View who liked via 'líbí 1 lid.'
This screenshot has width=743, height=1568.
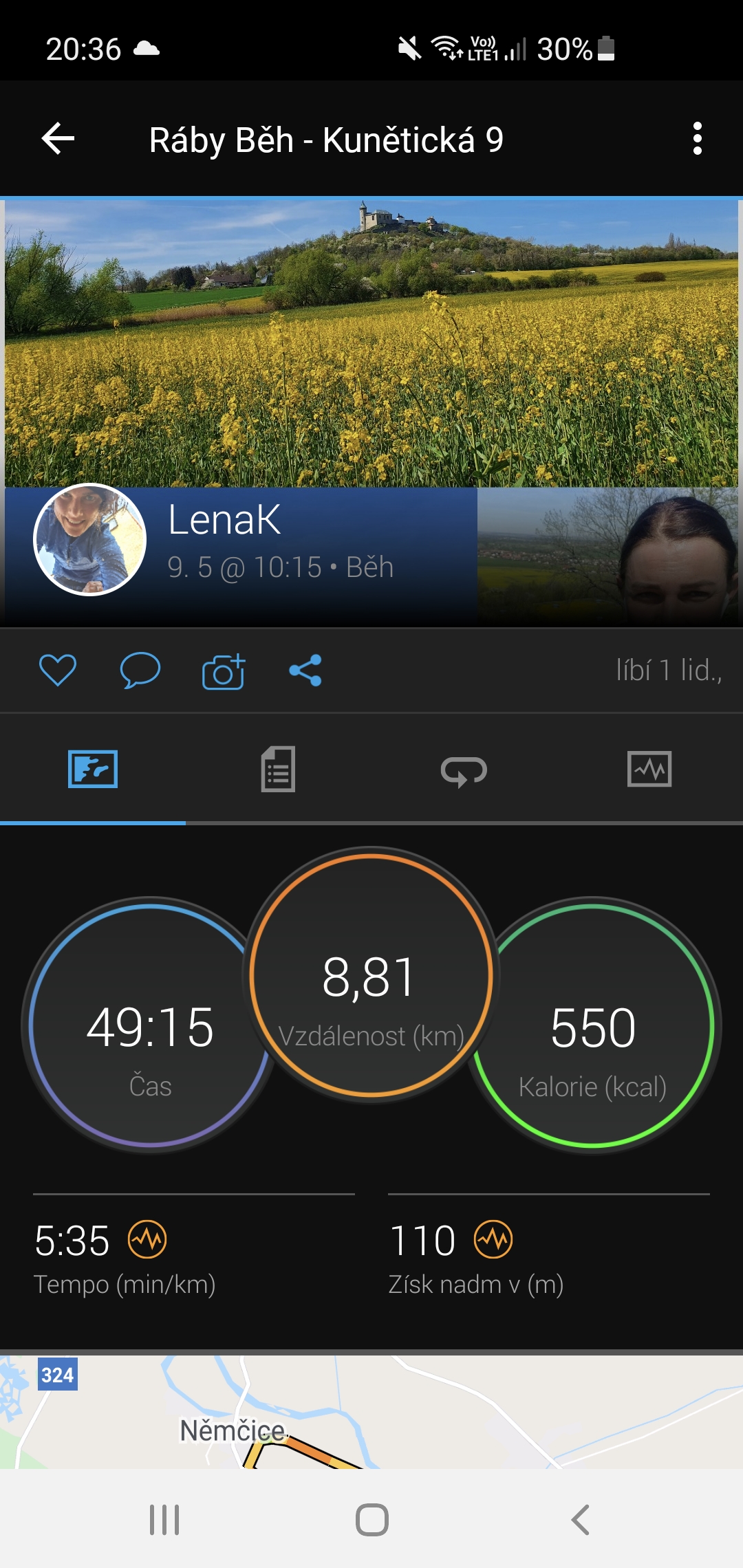[669, 671]
